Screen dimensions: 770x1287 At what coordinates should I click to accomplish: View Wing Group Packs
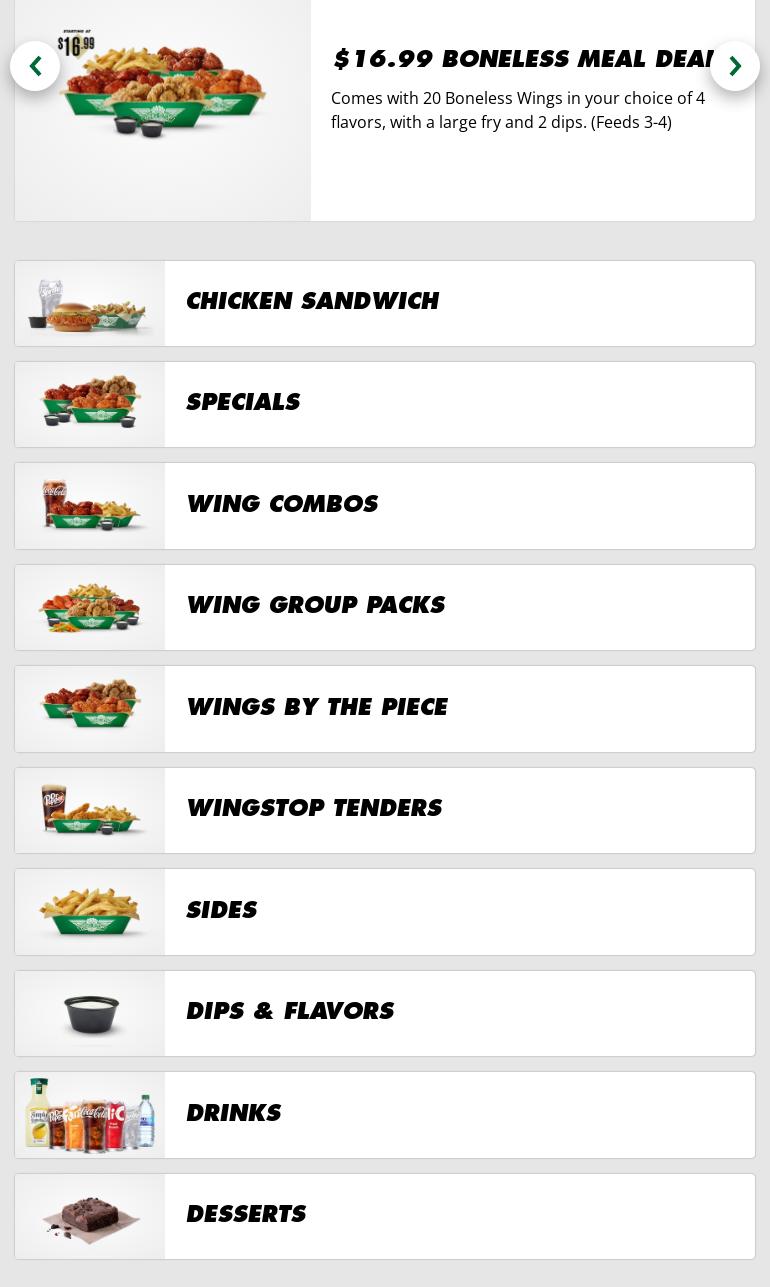385,607
